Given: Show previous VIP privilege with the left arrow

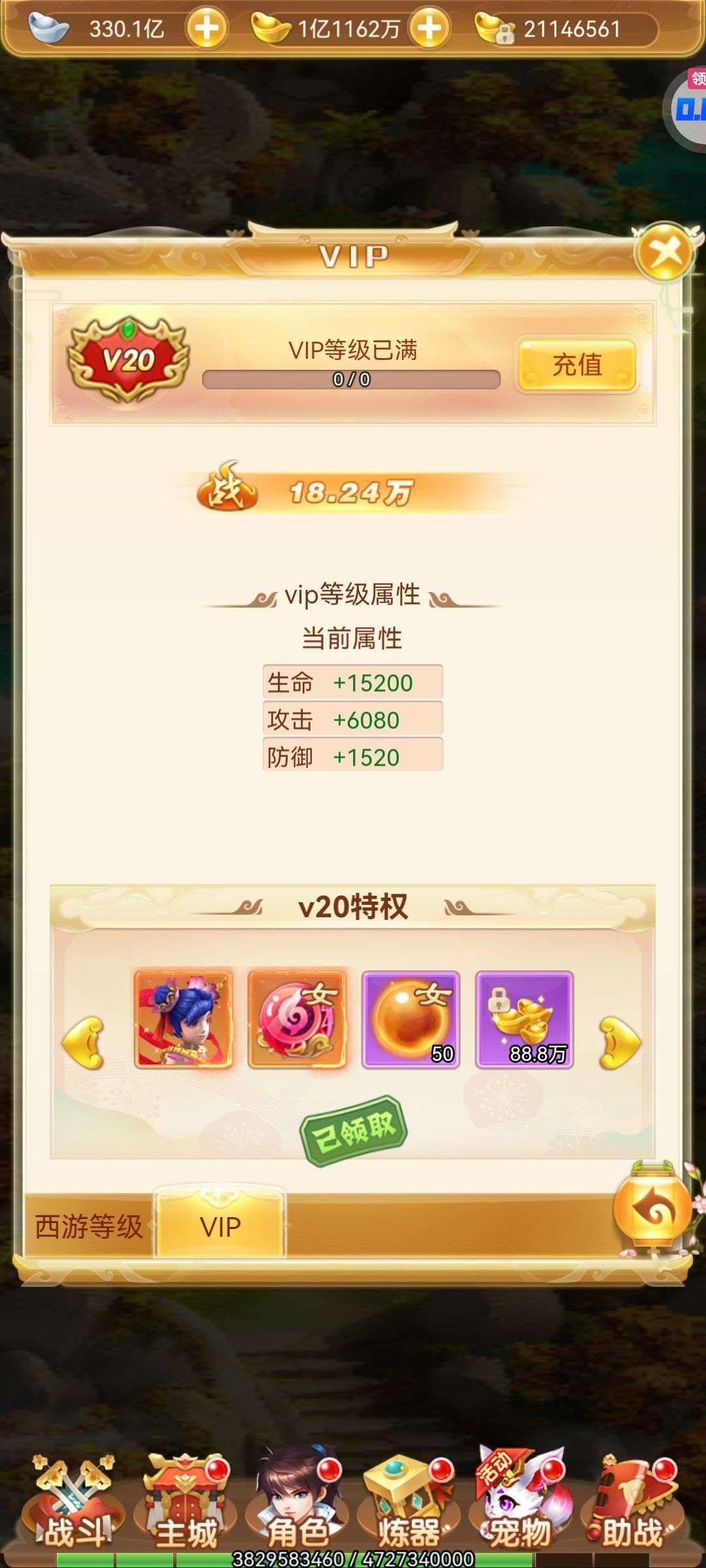Looking at the screenshot, I should point(84,1043).
